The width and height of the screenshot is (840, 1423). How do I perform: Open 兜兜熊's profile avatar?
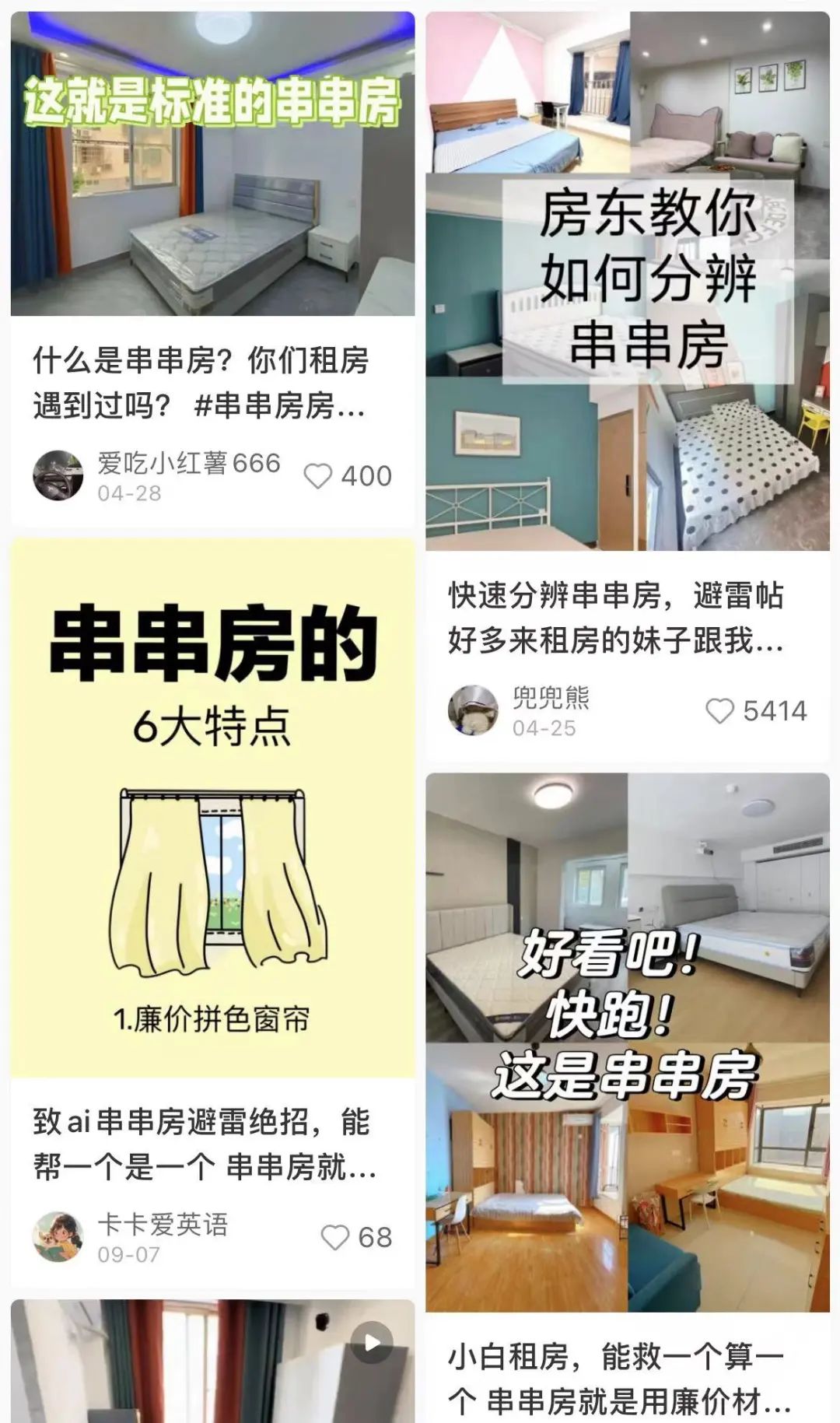click(473, 710)
